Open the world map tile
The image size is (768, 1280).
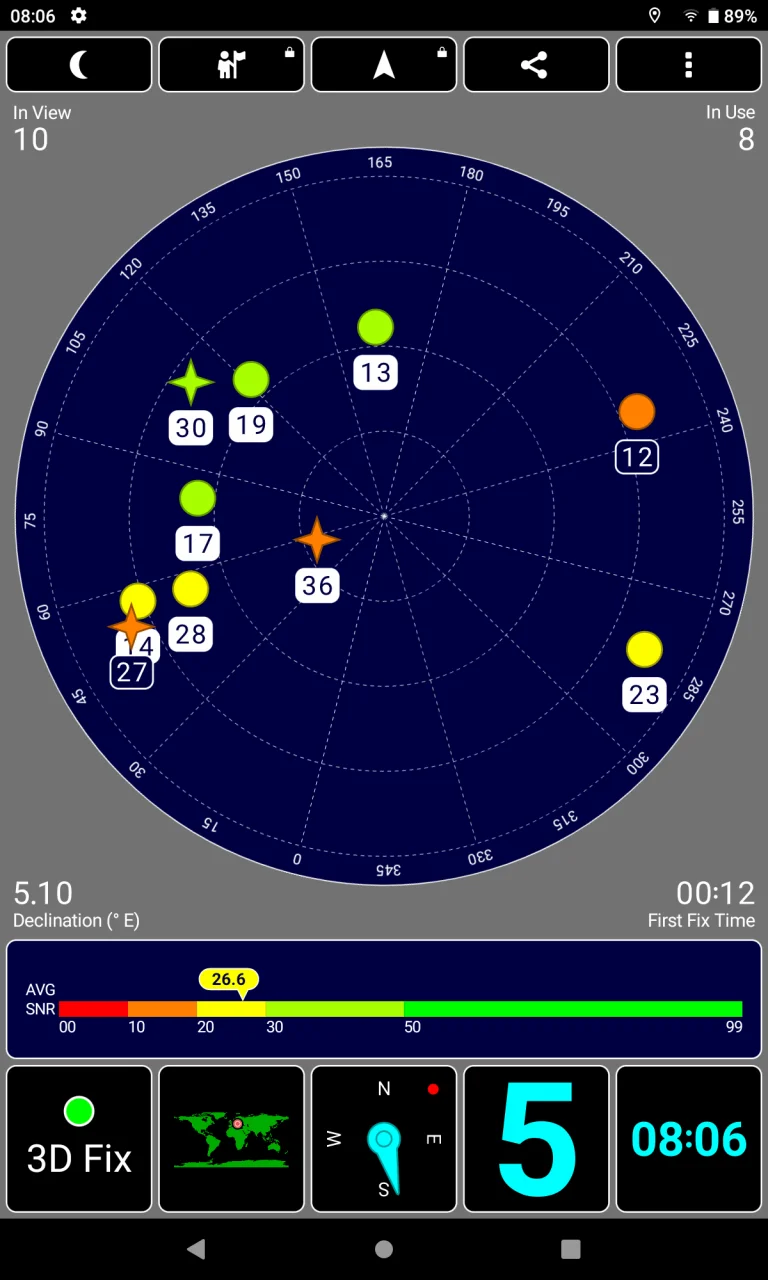(x=231, y=1138)
